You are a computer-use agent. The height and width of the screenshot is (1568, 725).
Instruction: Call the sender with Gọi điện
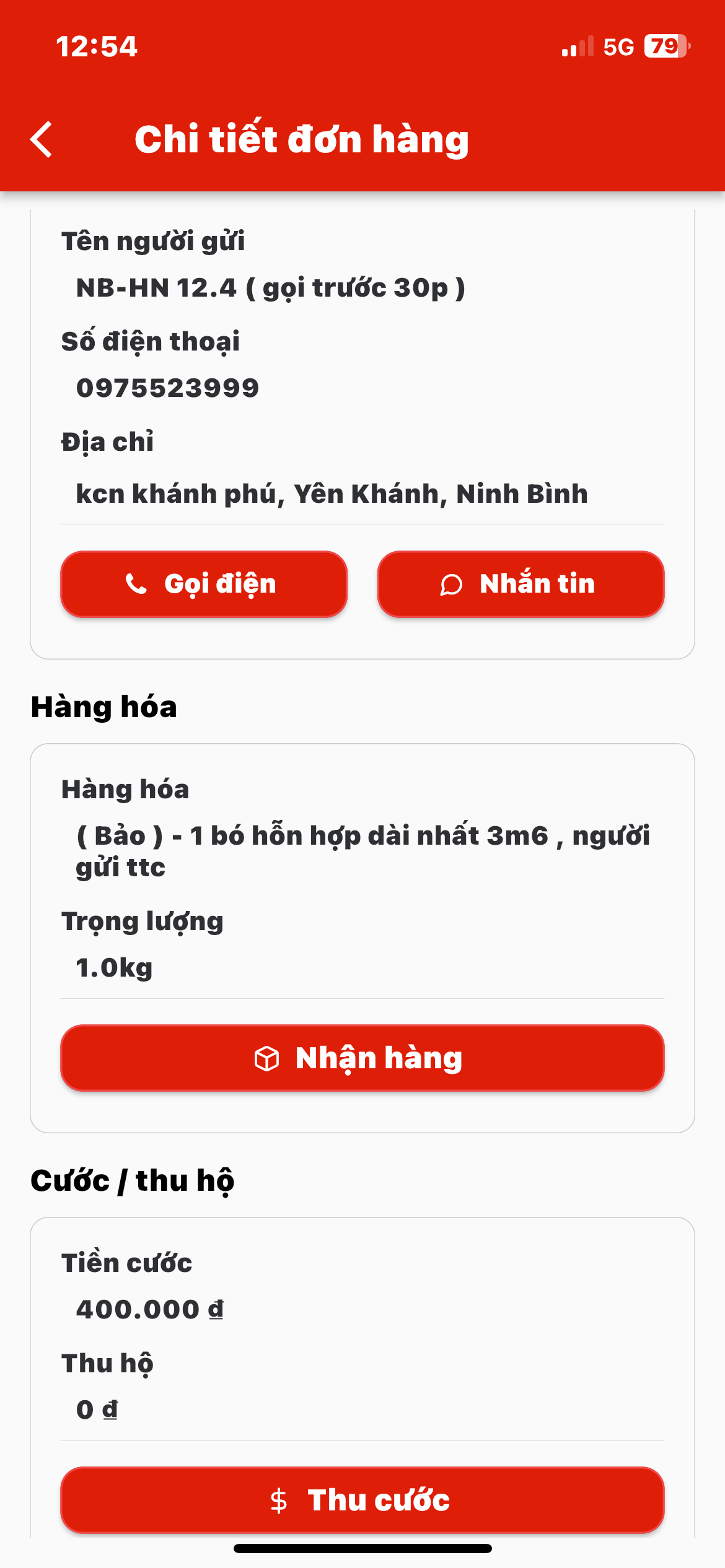coord(204,584)
